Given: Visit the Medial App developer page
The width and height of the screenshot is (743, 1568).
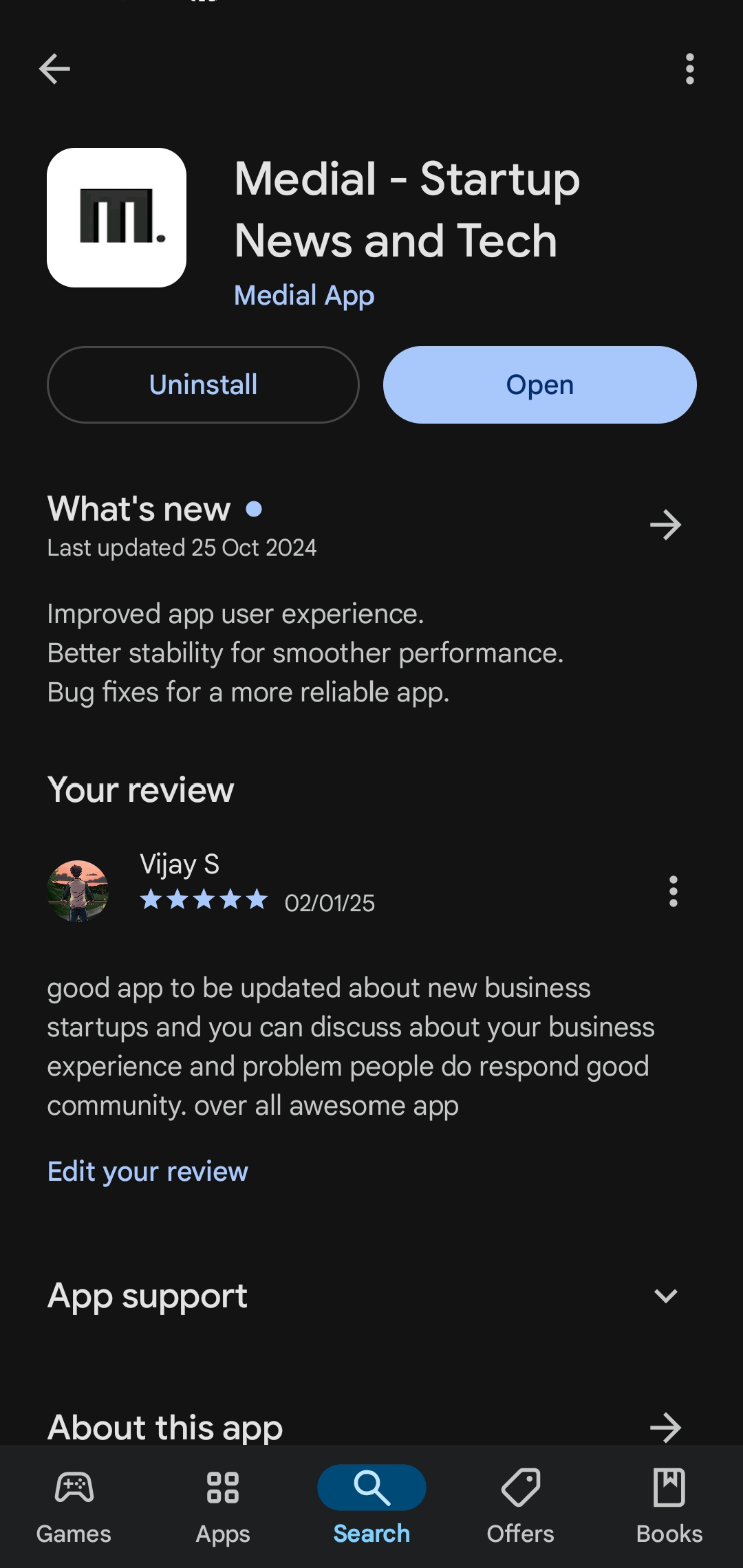Looking at the screenshot, I should tap(304, 296).
